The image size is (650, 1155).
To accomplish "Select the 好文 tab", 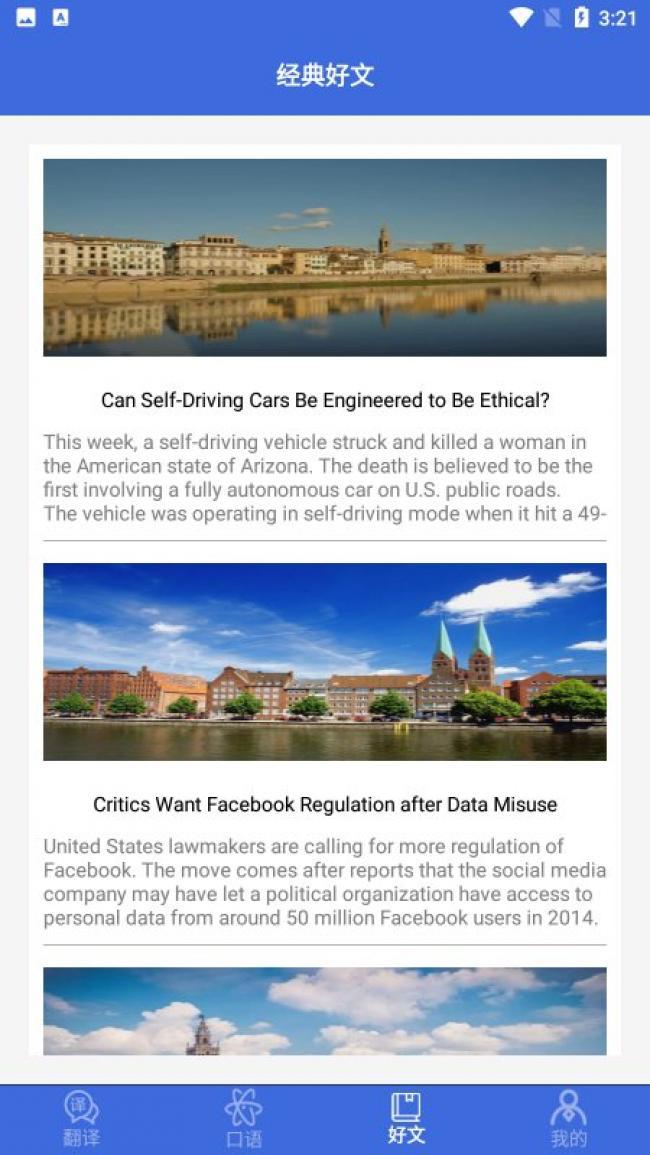I will point(406,1120).
